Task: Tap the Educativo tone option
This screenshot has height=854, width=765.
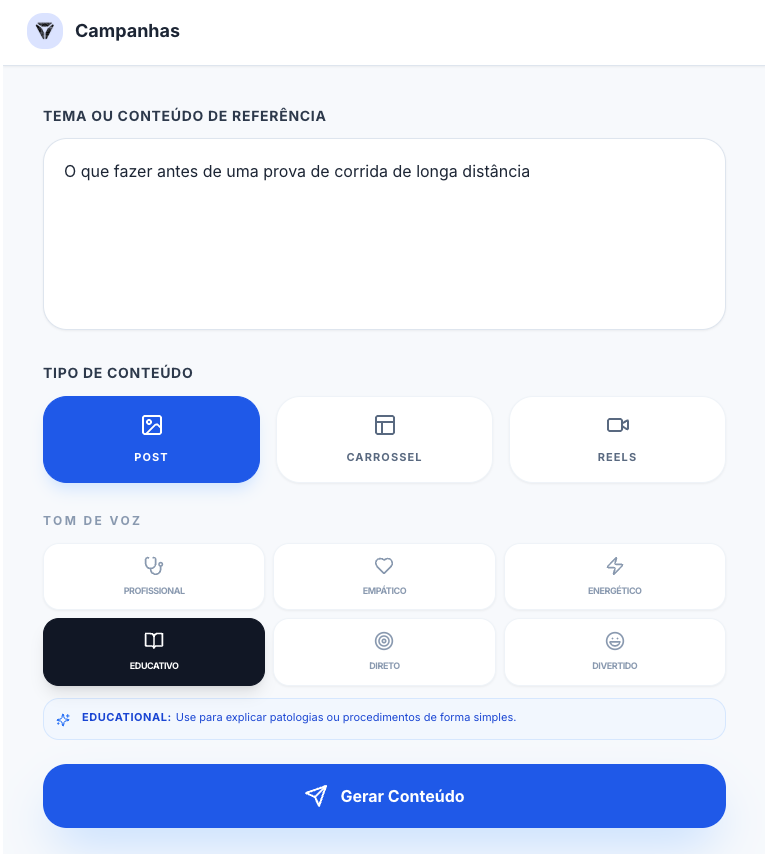Action: click(x=154, y=651)
